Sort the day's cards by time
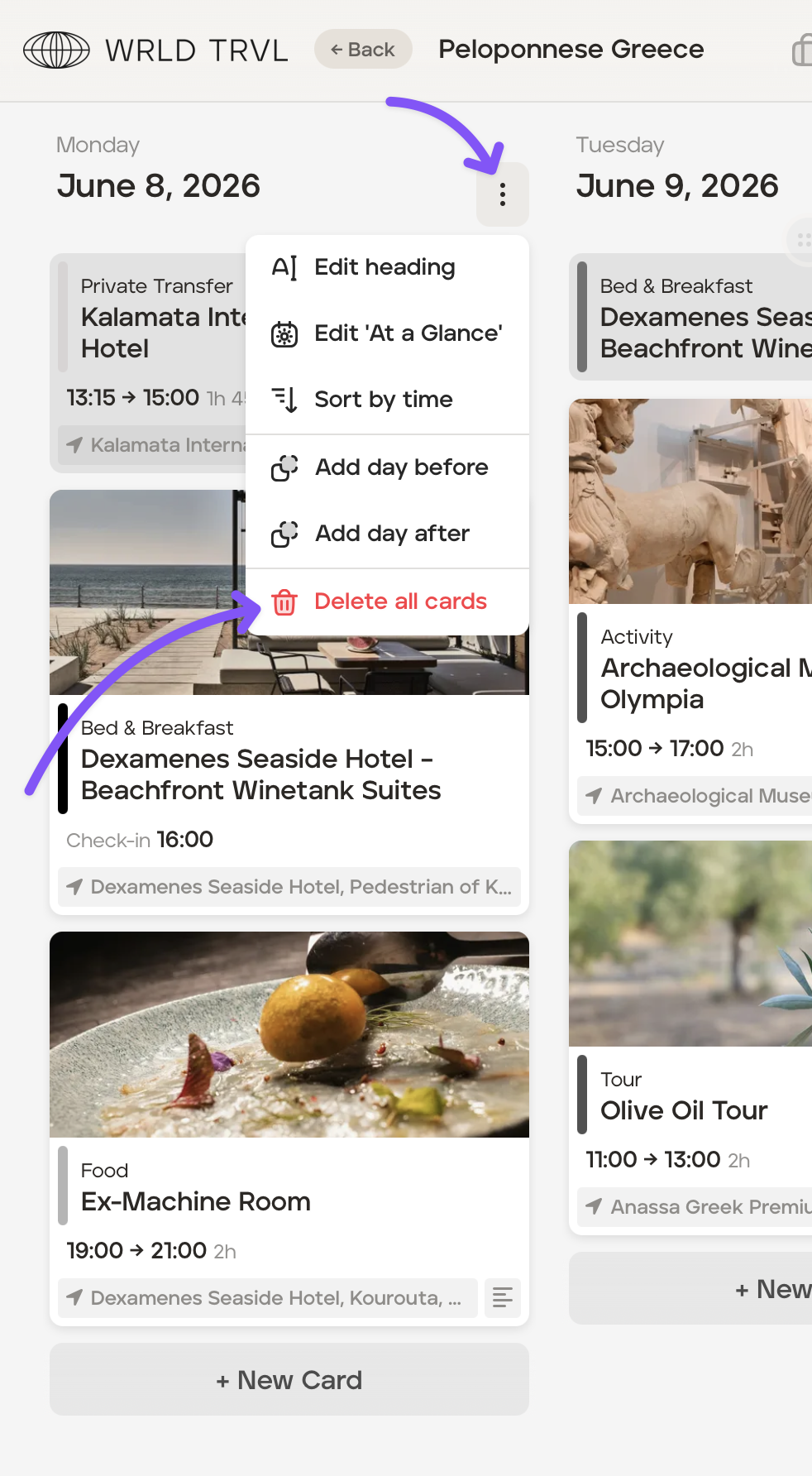The image size is (812, 1476). click(x=383, y=400)
